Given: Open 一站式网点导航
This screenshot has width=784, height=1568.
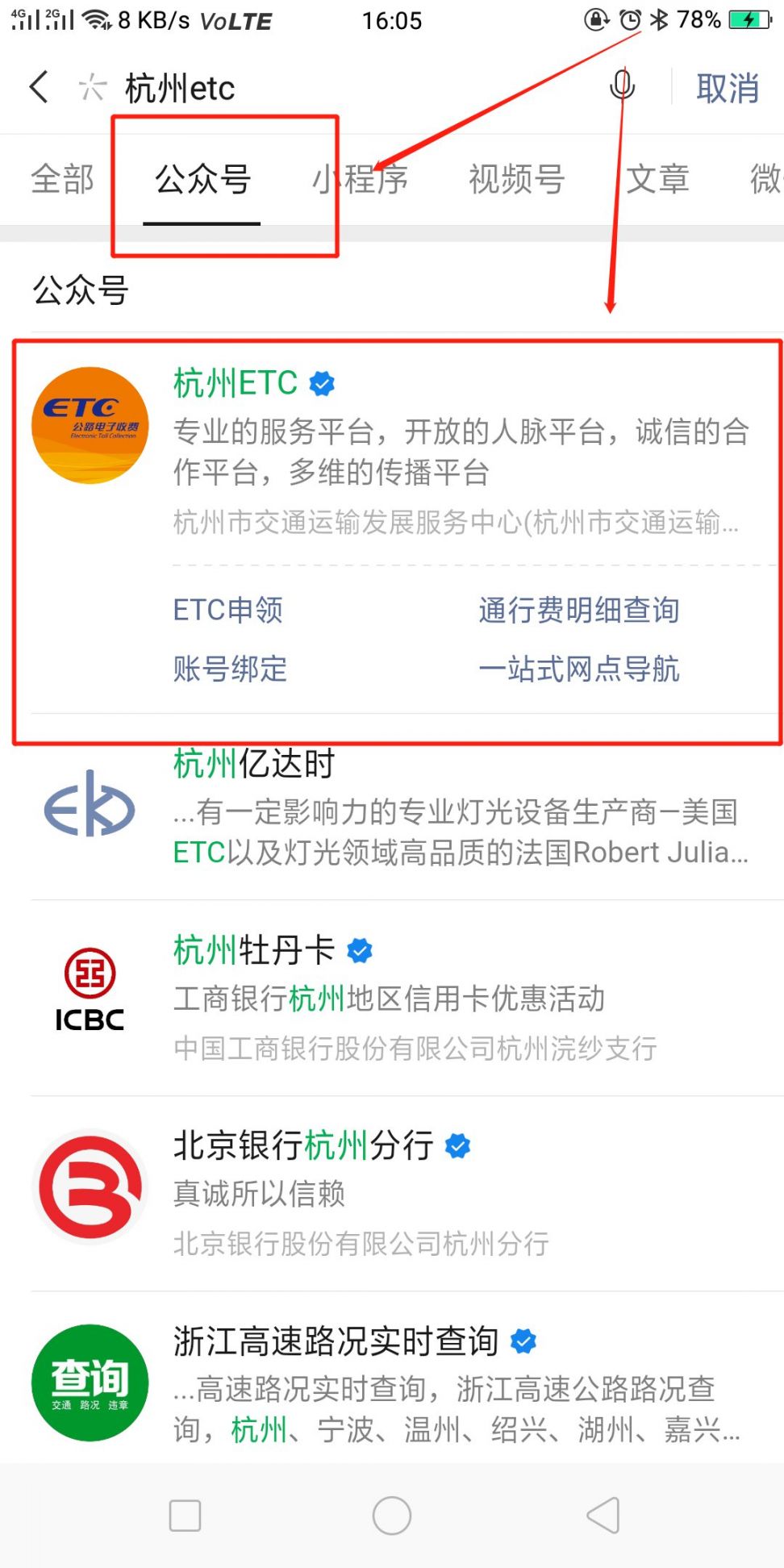Looking at the screenshot, I should (579, 669).
